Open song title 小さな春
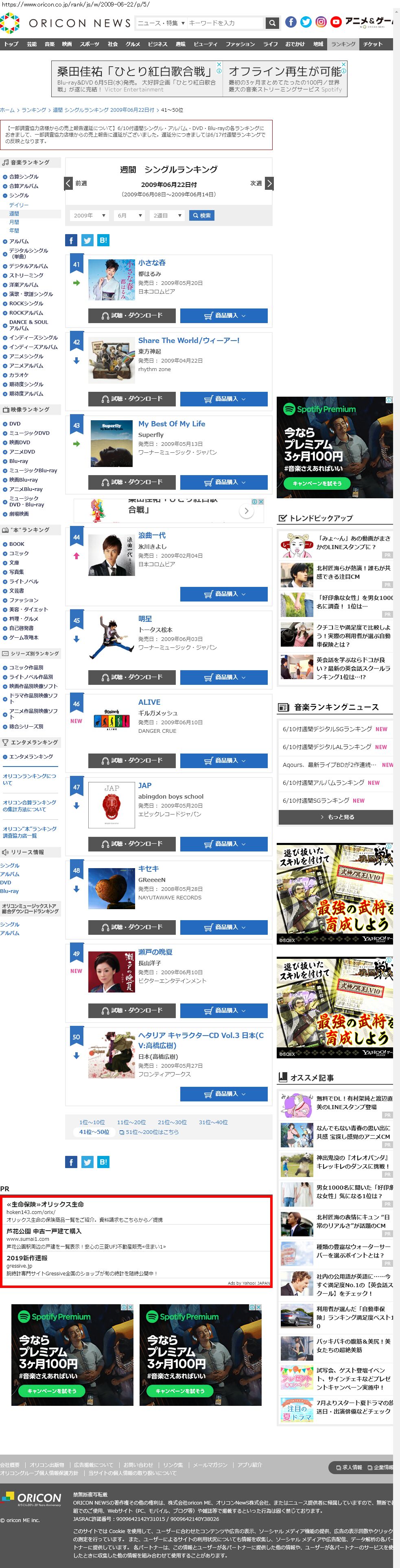 point(152,262)
